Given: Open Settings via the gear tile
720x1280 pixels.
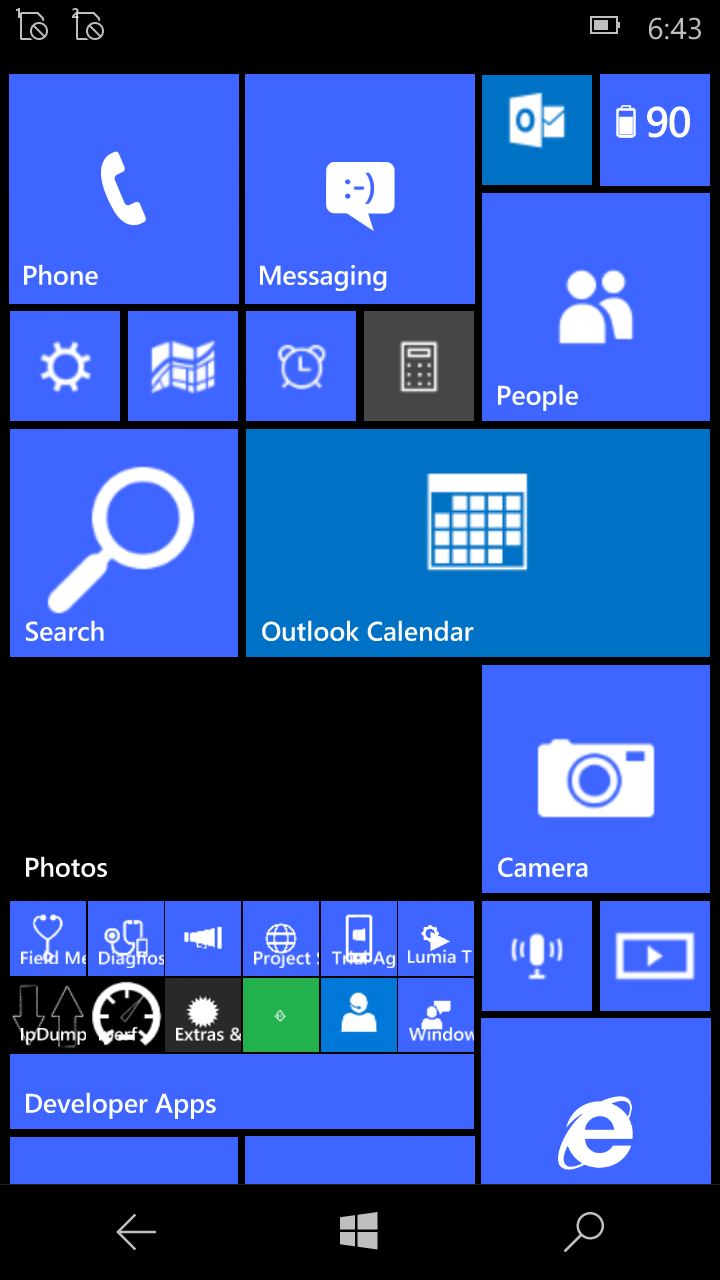Looking at the screenshot, I should (x=65, y=366).
